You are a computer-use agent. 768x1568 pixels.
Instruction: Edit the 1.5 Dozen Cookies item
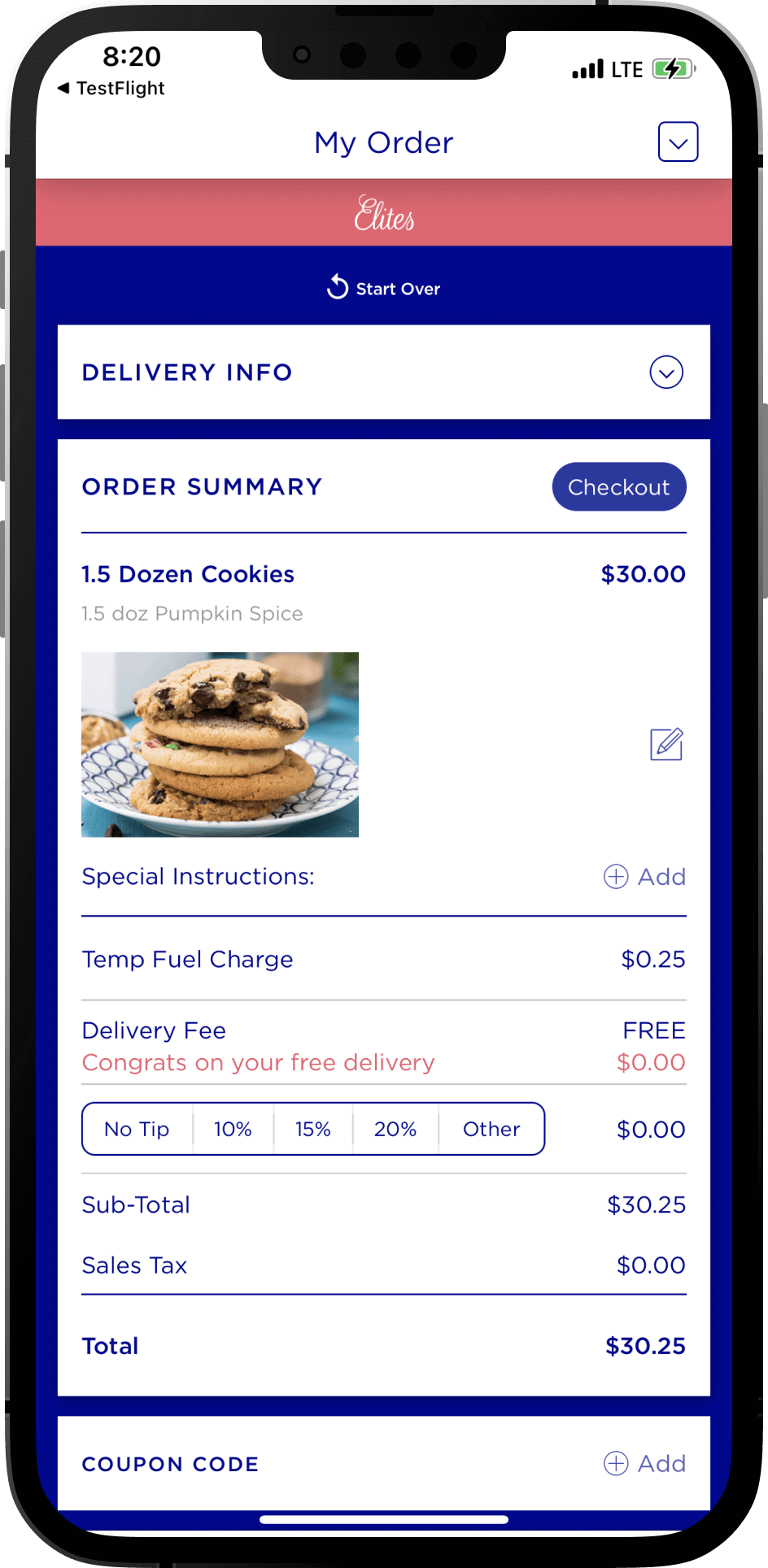click(x=665, y=744)
